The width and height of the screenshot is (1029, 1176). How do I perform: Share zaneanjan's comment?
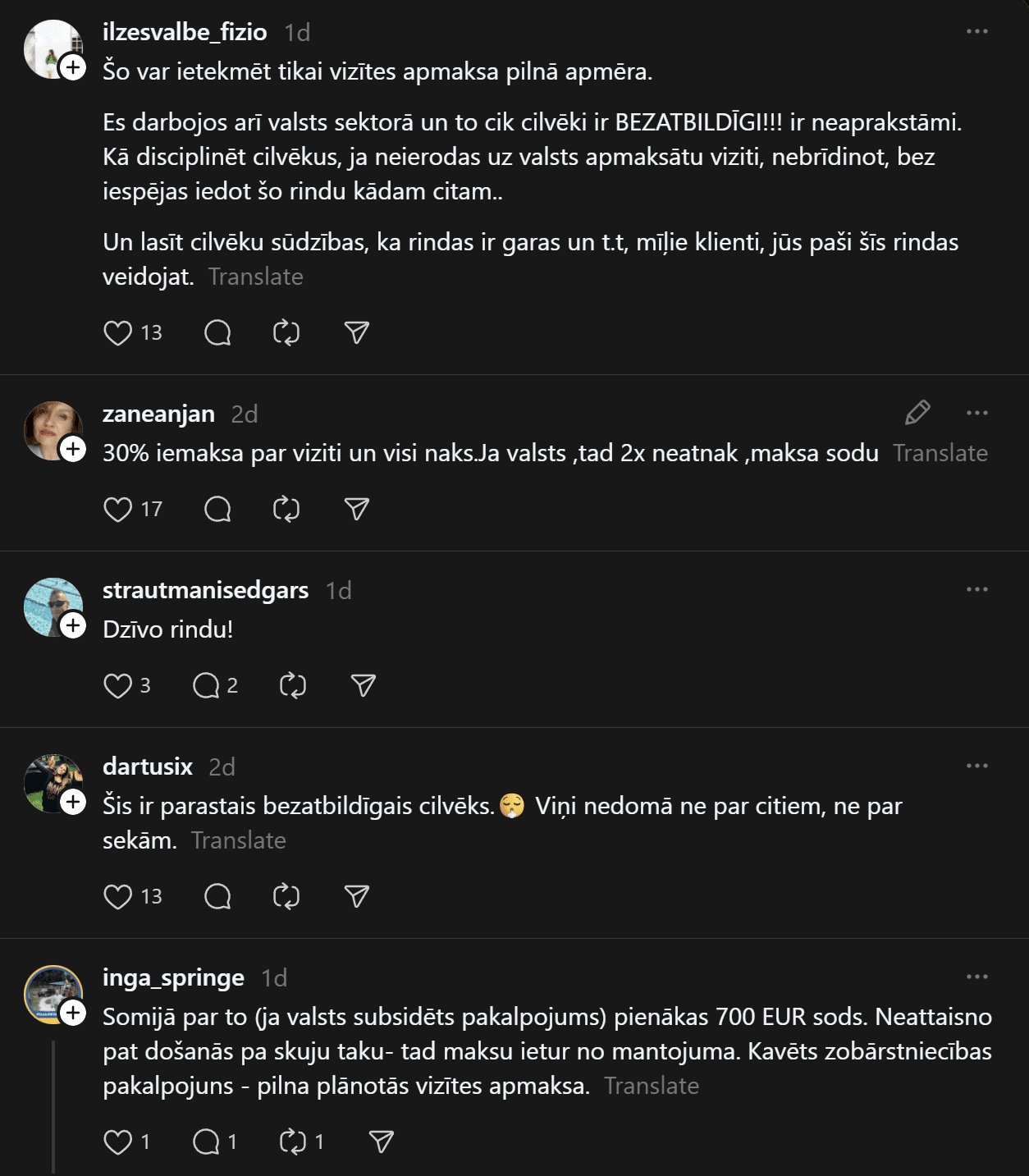coord(356,510)
